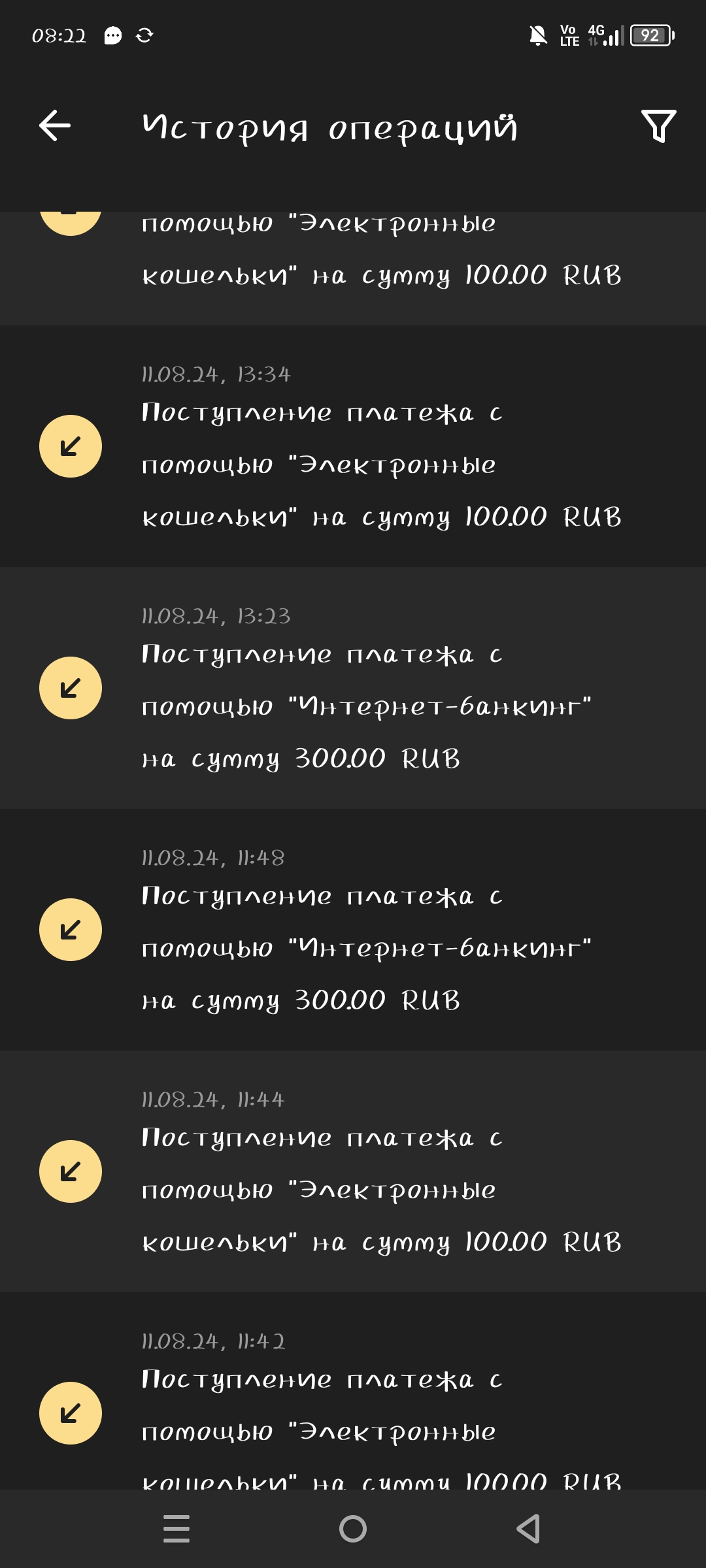This screenshot has width=706, height=1568.
Task: Tap the system home button
Action: click(x=353, y=1529)
